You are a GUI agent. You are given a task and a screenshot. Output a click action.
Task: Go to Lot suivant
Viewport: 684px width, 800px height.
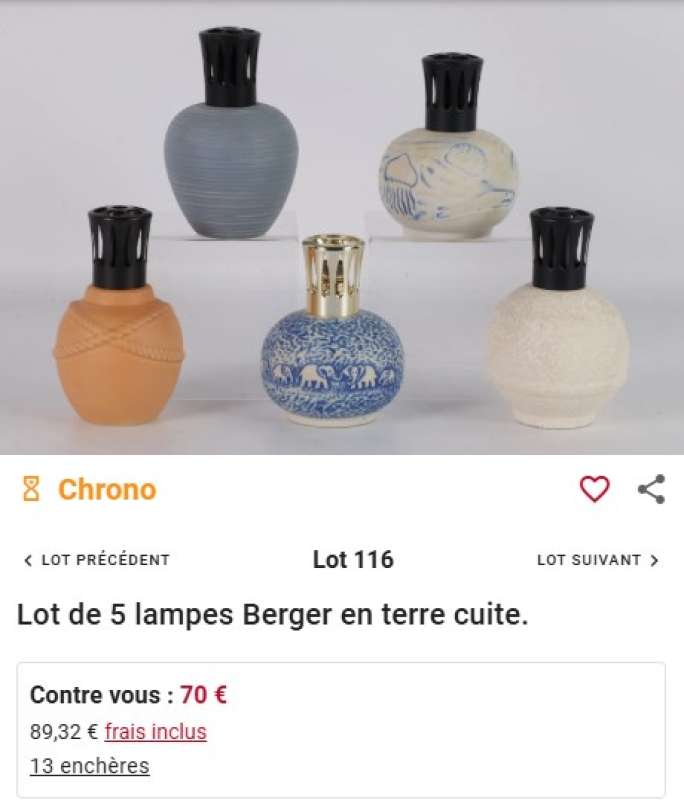[x=597, y=560]
